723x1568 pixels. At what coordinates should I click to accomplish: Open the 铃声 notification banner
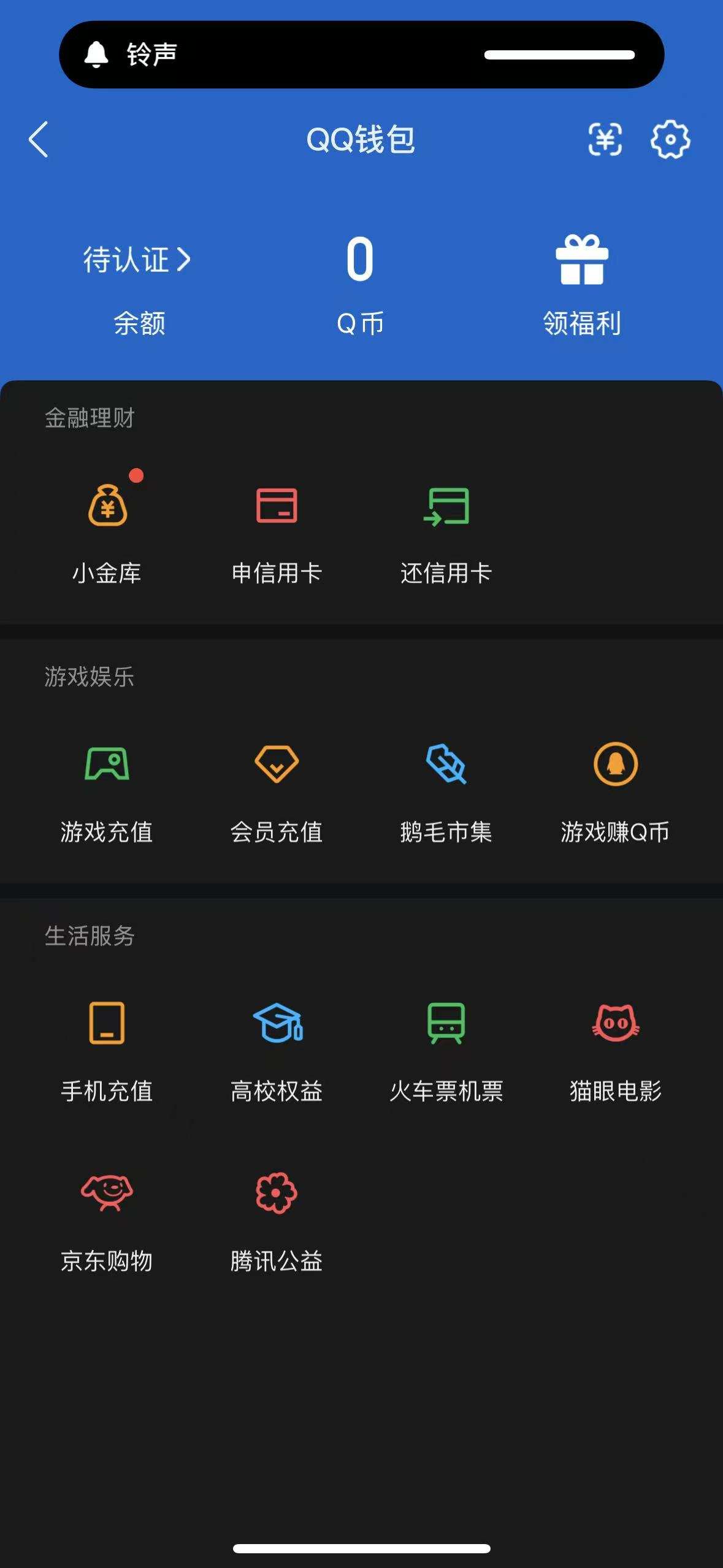361,54
